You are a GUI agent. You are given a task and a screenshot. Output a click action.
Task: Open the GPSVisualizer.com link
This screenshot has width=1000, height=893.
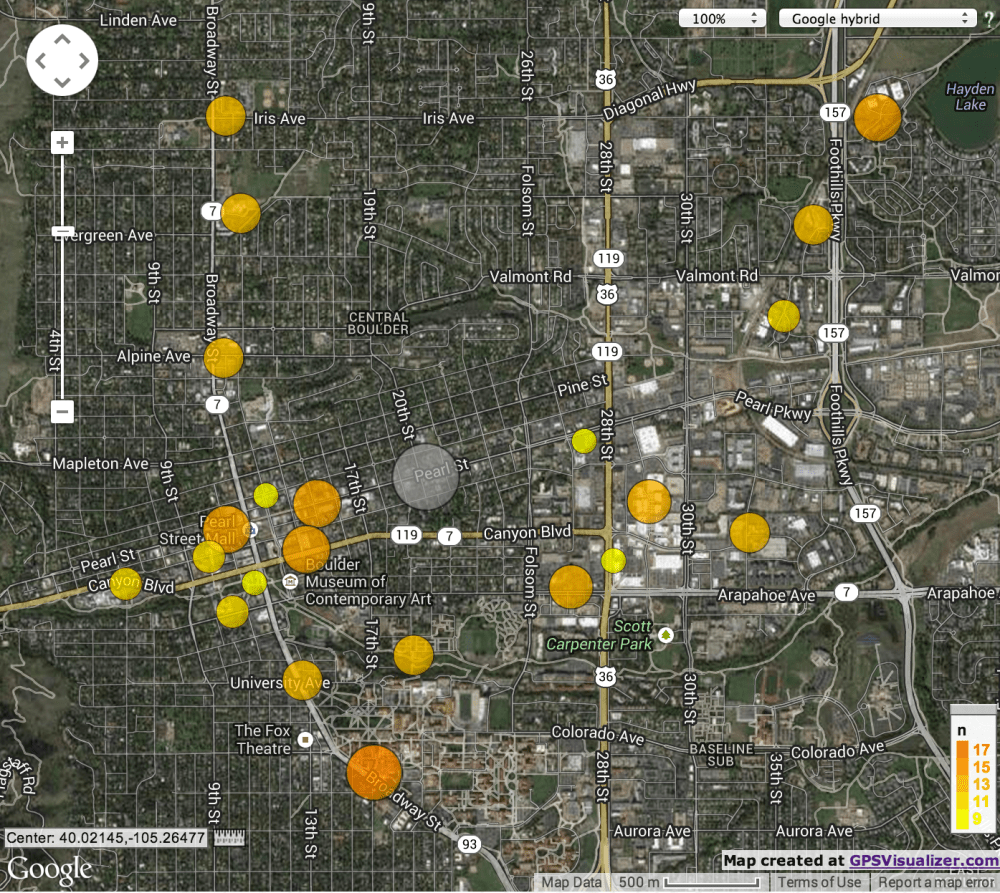(923, 861)
